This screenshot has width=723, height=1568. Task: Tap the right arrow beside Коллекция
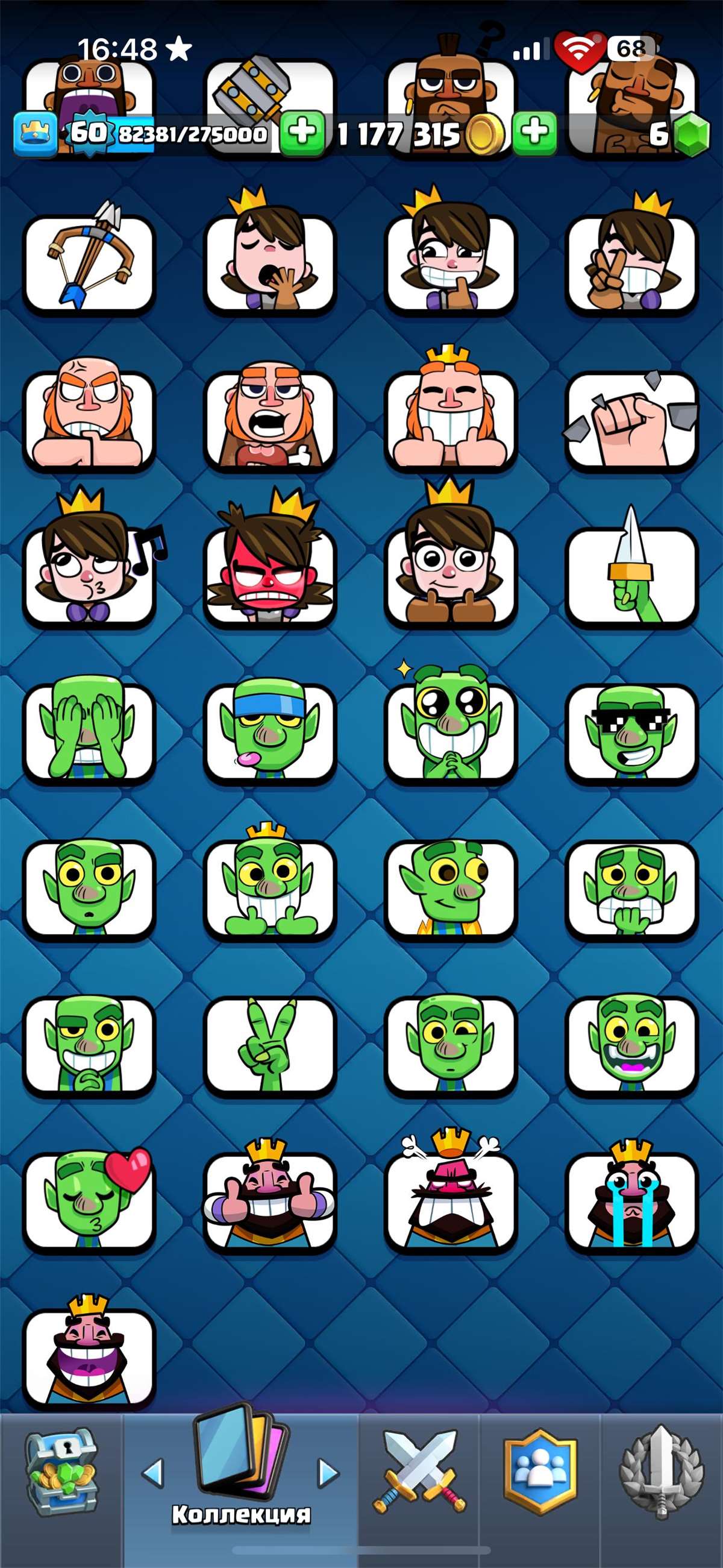(328, 1473)
